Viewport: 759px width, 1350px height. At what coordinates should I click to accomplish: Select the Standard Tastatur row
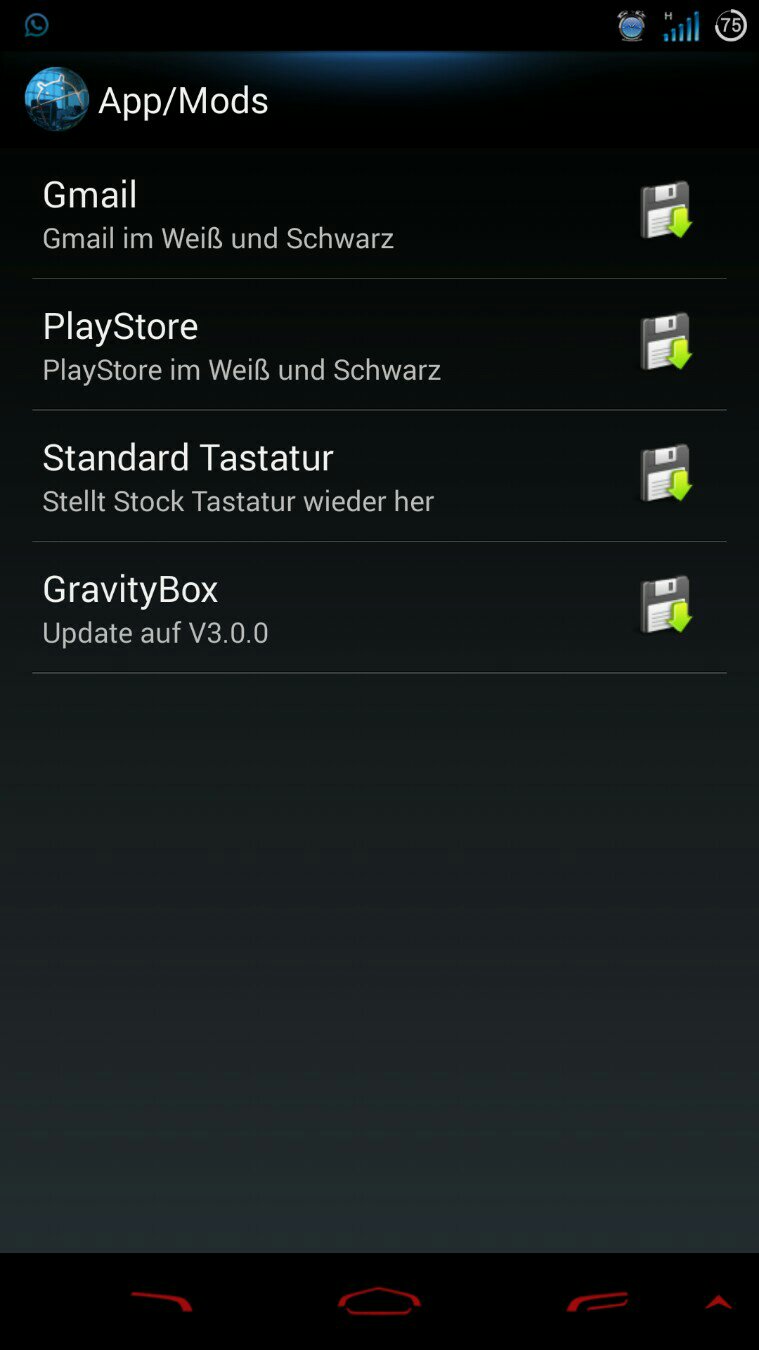[x=379, y=476]
